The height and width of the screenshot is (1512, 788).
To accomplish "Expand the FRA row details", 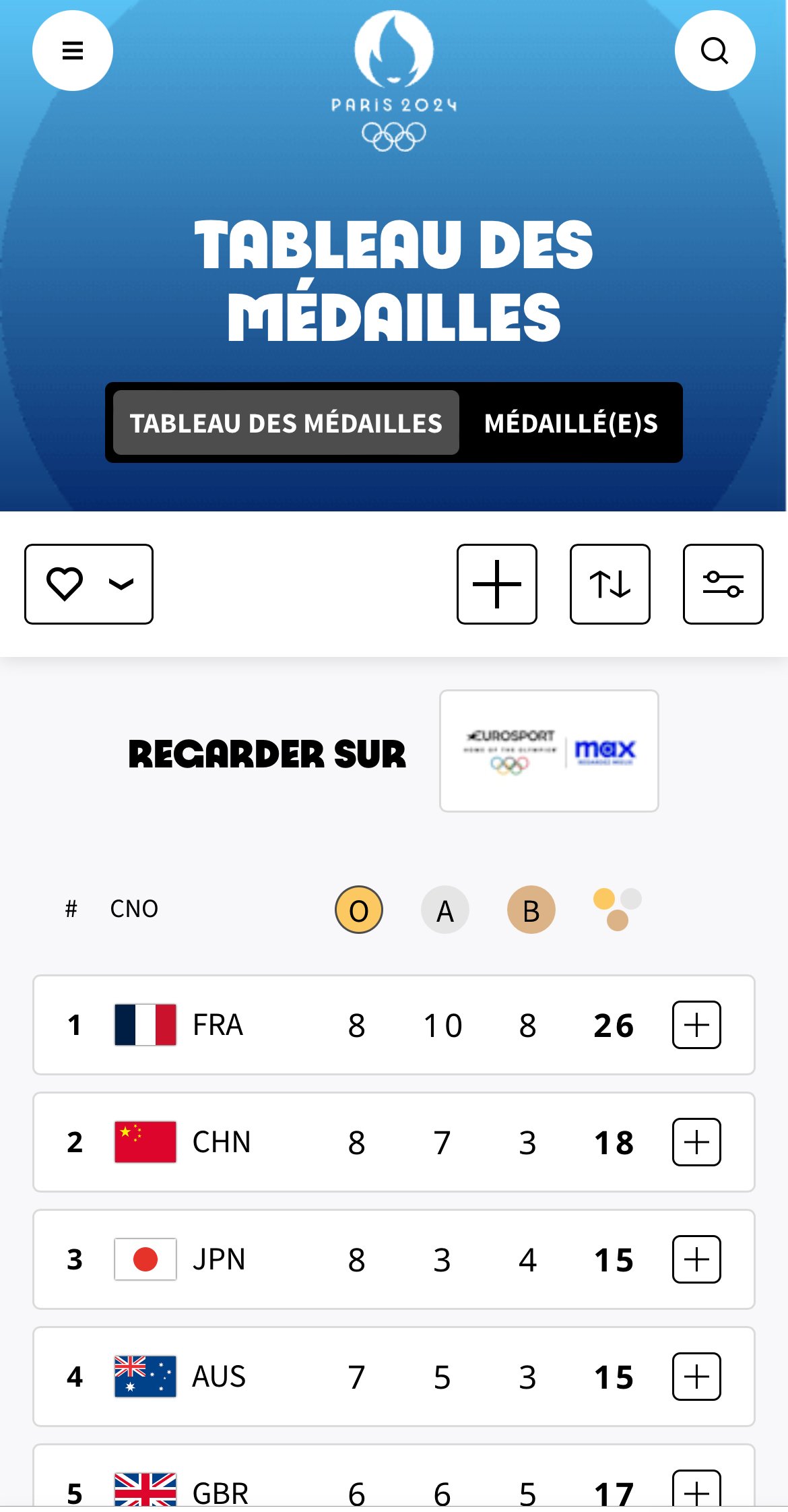I will click(696, 1025).
